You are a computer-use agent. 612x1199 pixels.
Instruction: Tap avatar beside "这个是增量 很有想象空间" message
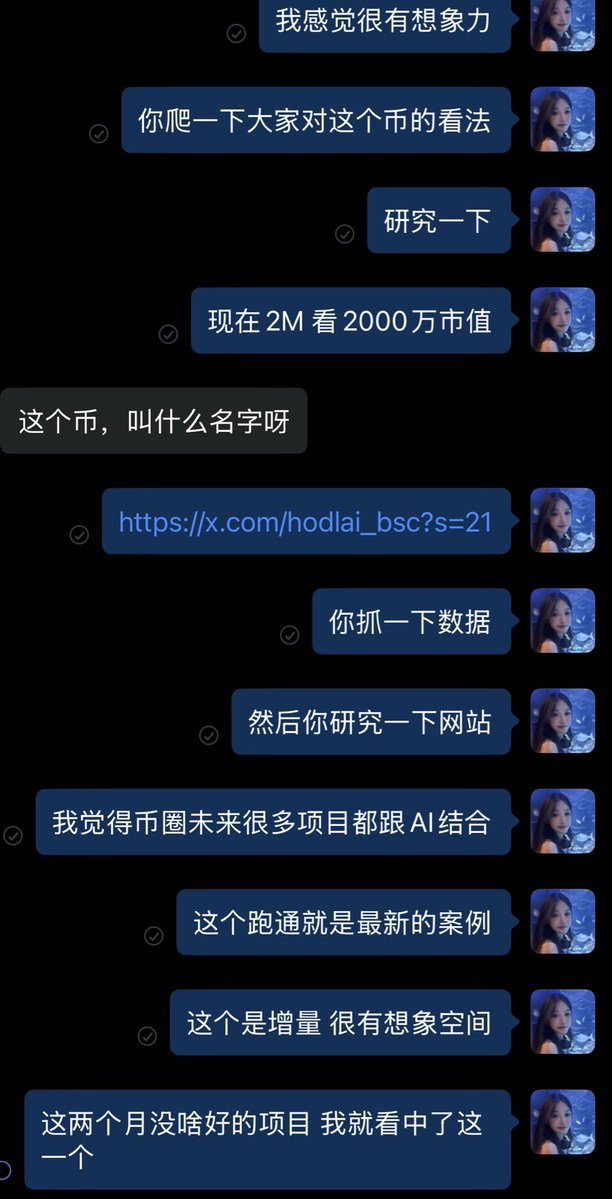(x=562, y=1022)
